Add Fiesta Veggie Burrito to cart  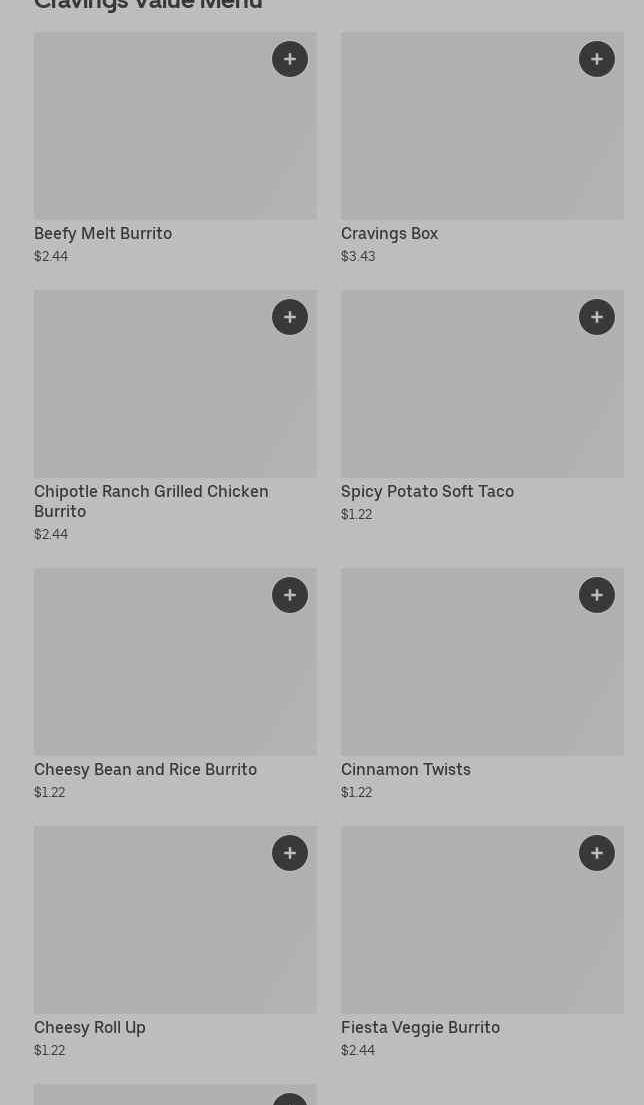click(597, 853)
